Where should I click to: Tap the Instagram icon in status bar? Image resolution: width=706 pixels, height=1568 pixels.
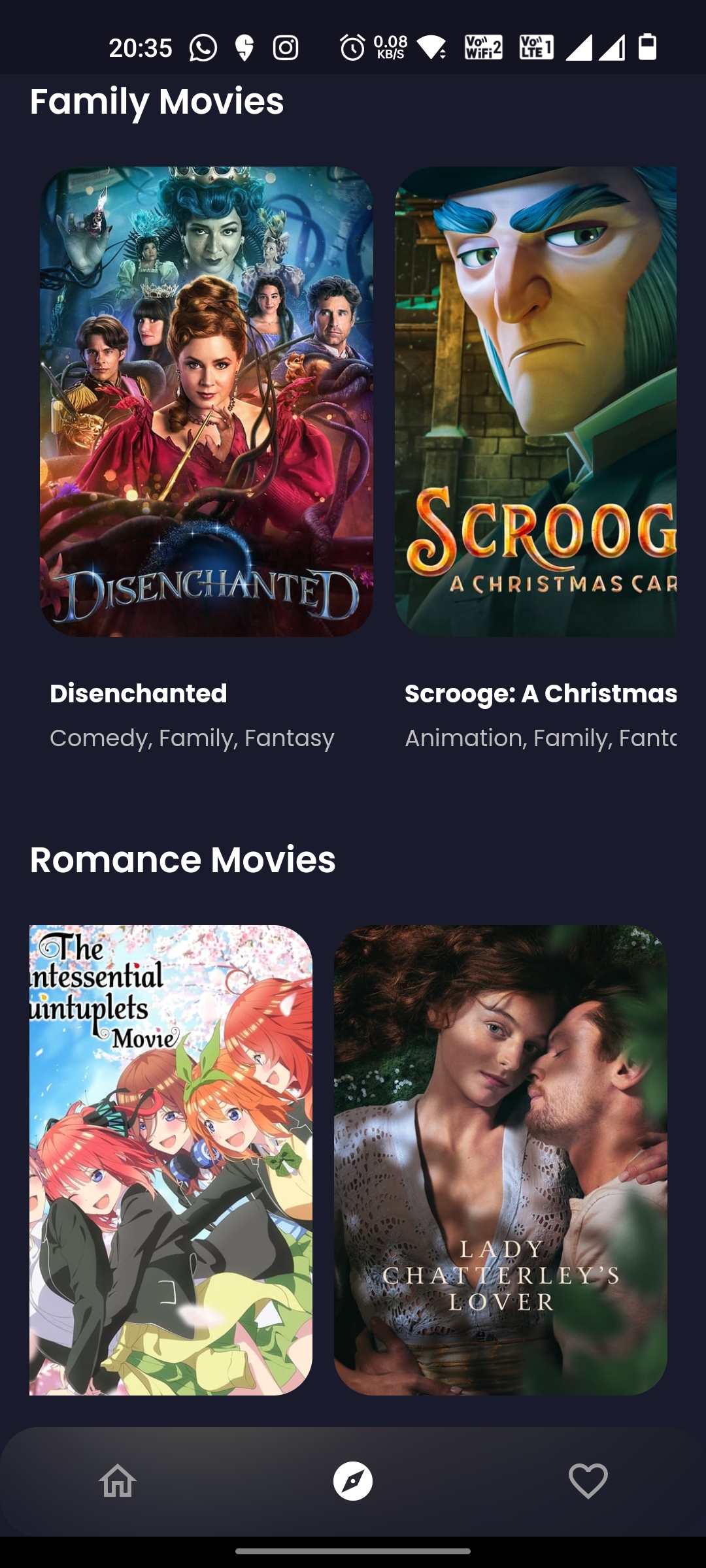point(286,47)
